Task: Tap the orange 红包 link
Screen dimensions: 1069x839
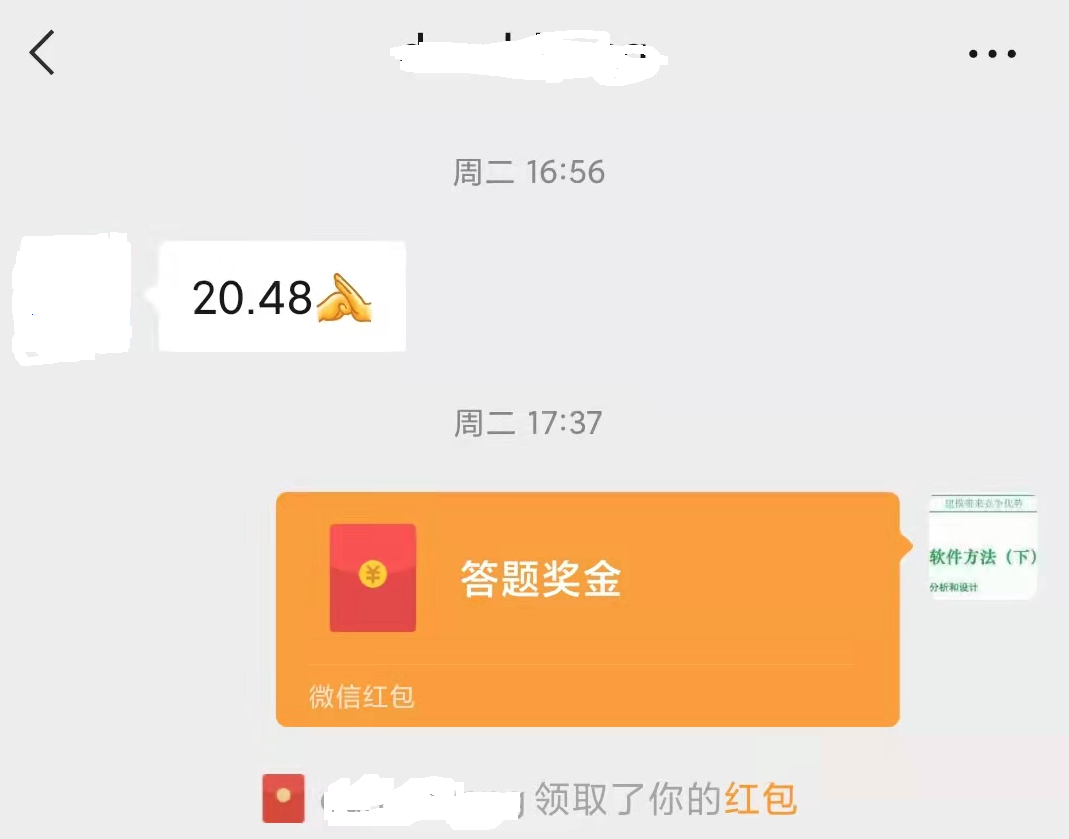Action: coord(760,799)
